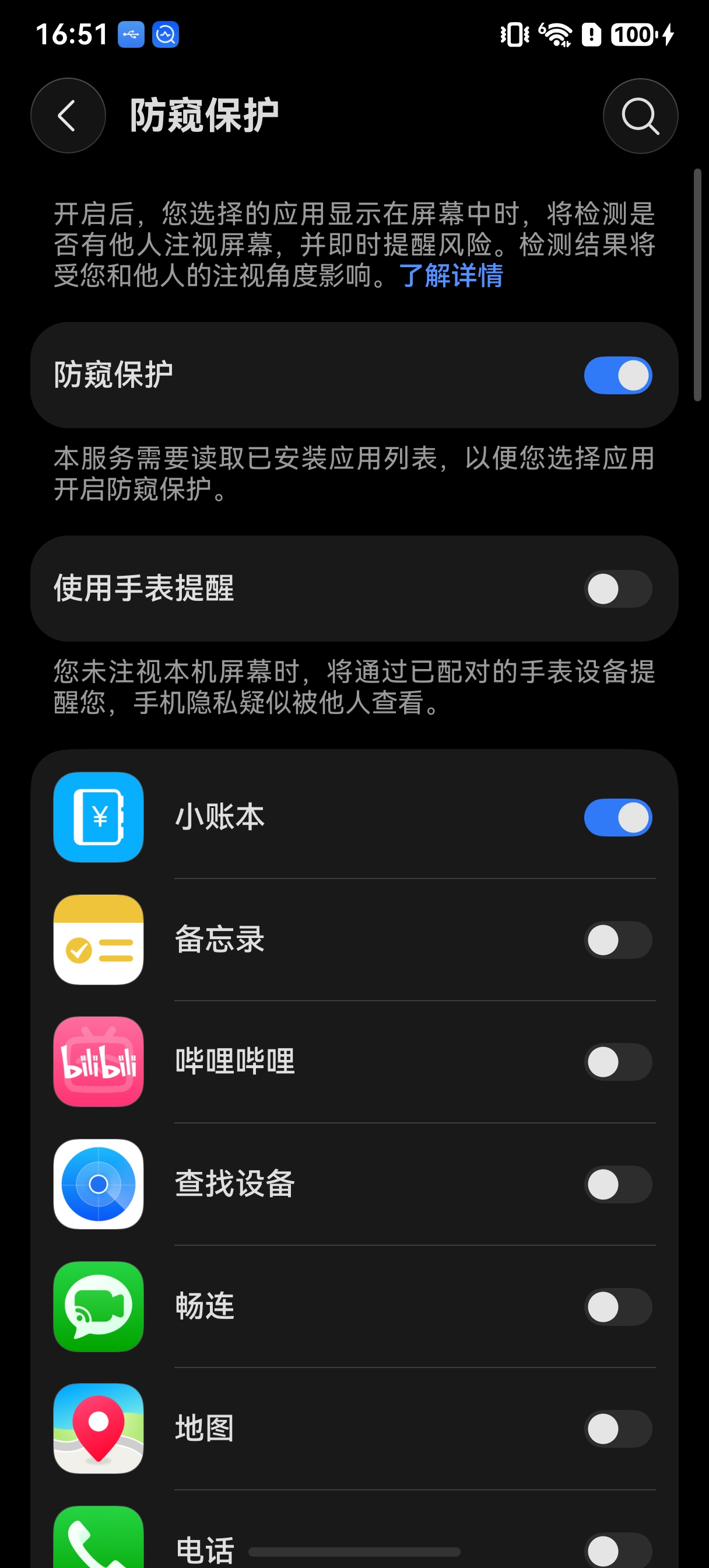Click the 备忘录 app icon
Viewport: 709px width, 1568px height.
pos(97,940)
